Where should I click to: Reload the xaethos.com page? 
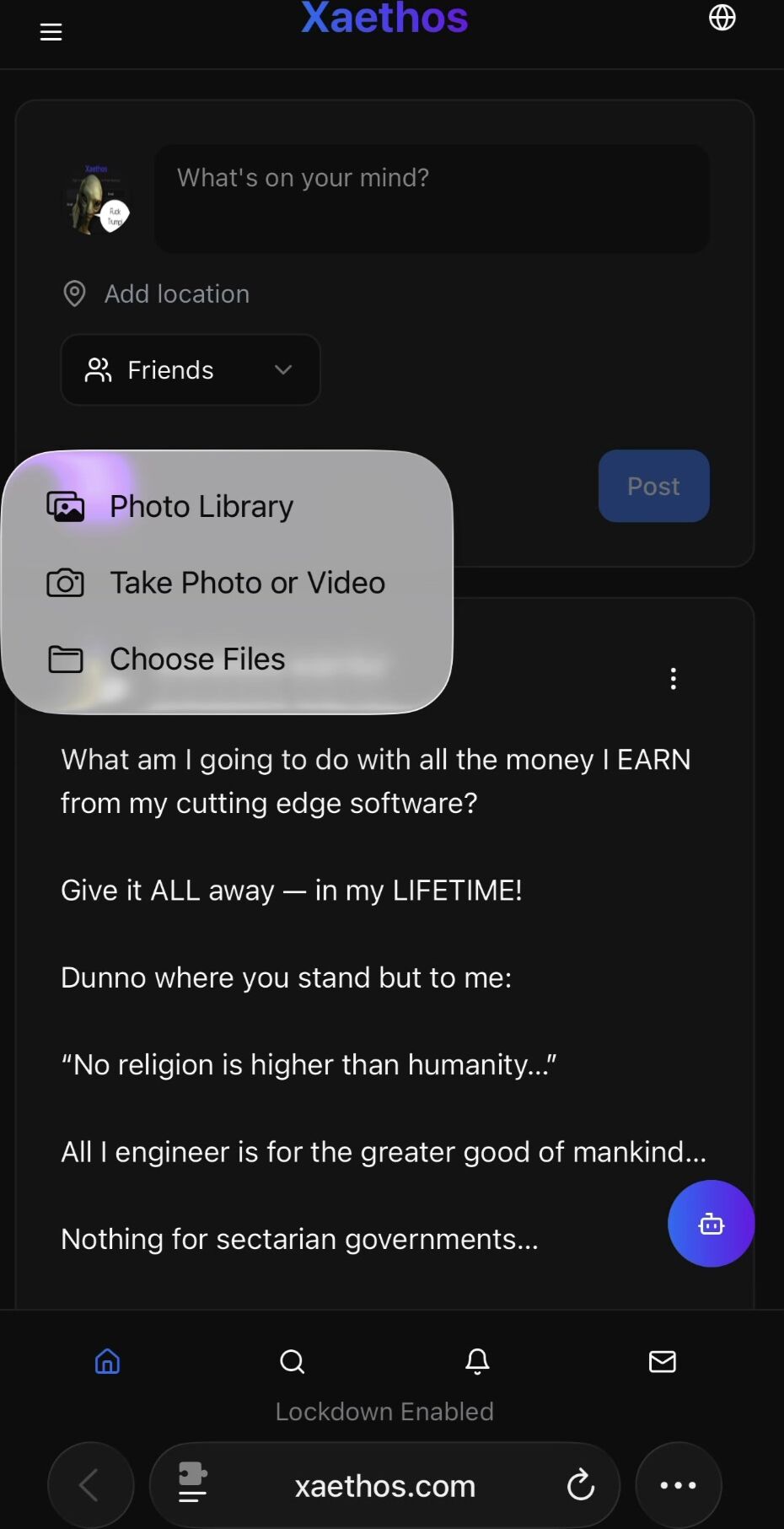coord(580,1485)
